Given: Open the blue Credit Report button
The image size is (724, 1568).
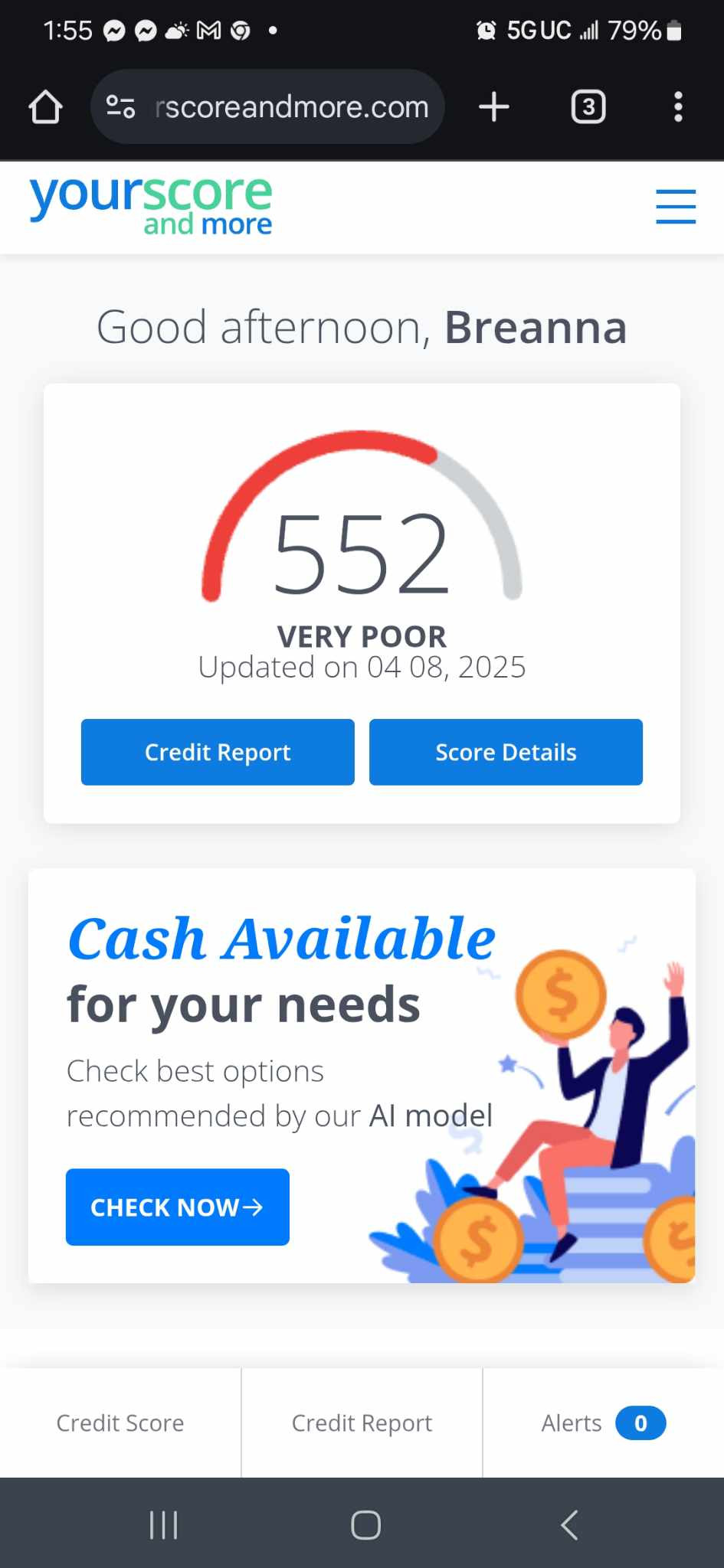Looking at the screenshot, I should pos(218,752).
